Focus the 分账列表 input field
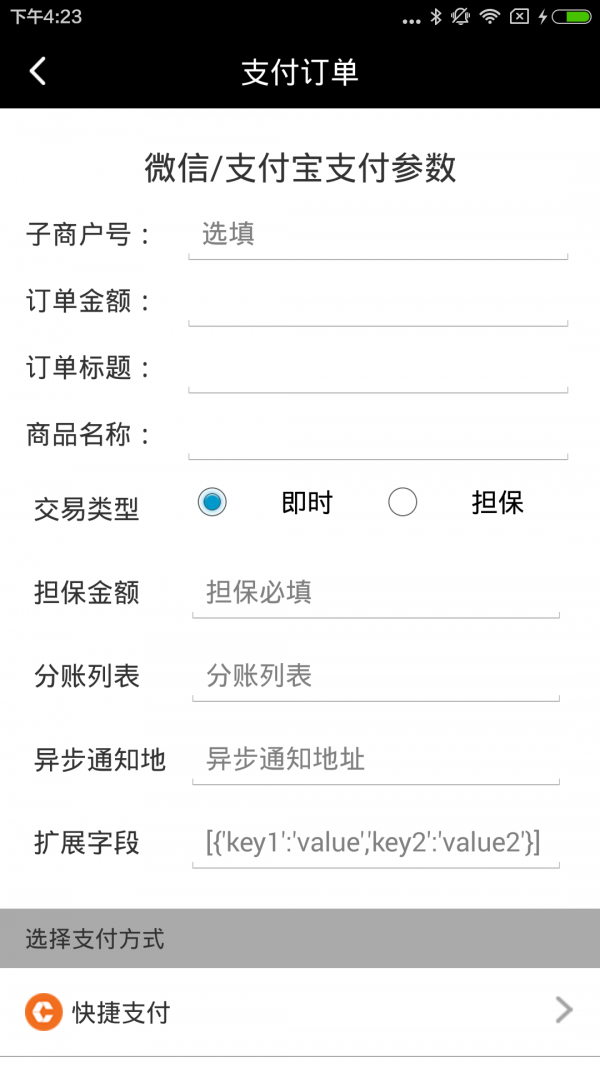The image size is (600, 1067). pyautogui.click(x=375, y=676)
